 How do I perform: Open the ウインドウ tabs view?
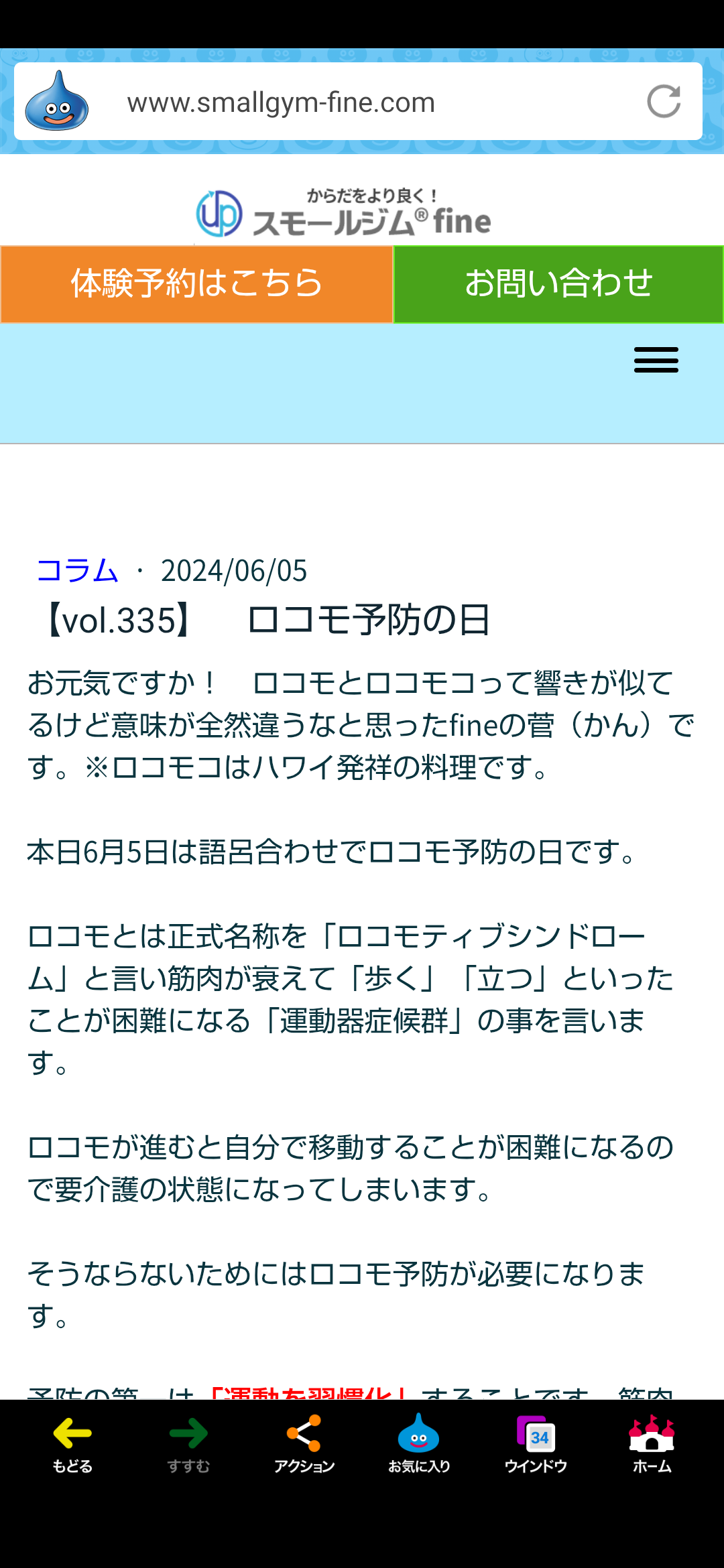(536, 1444)
